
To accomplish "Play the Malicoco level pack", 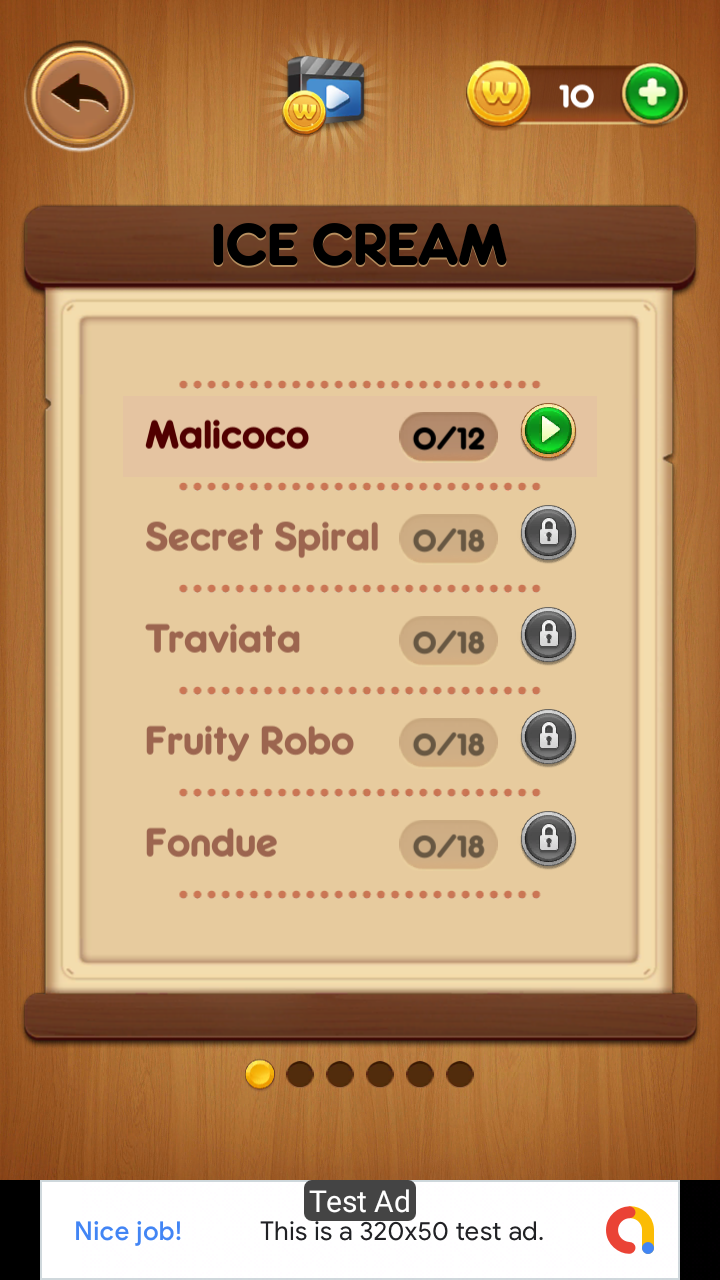I will [x=548, y=433].
